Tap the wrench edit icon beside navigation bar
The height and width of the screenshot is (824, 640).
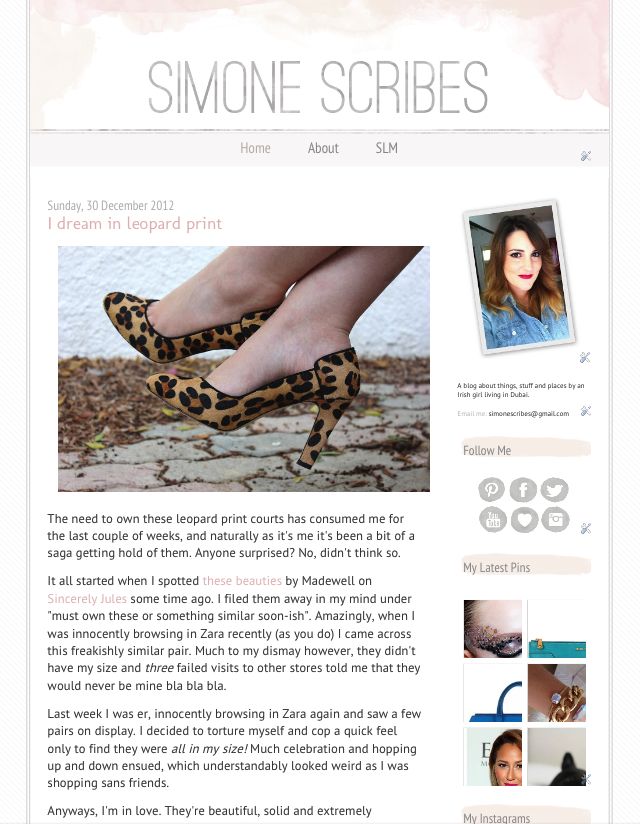tap(586, 156)
